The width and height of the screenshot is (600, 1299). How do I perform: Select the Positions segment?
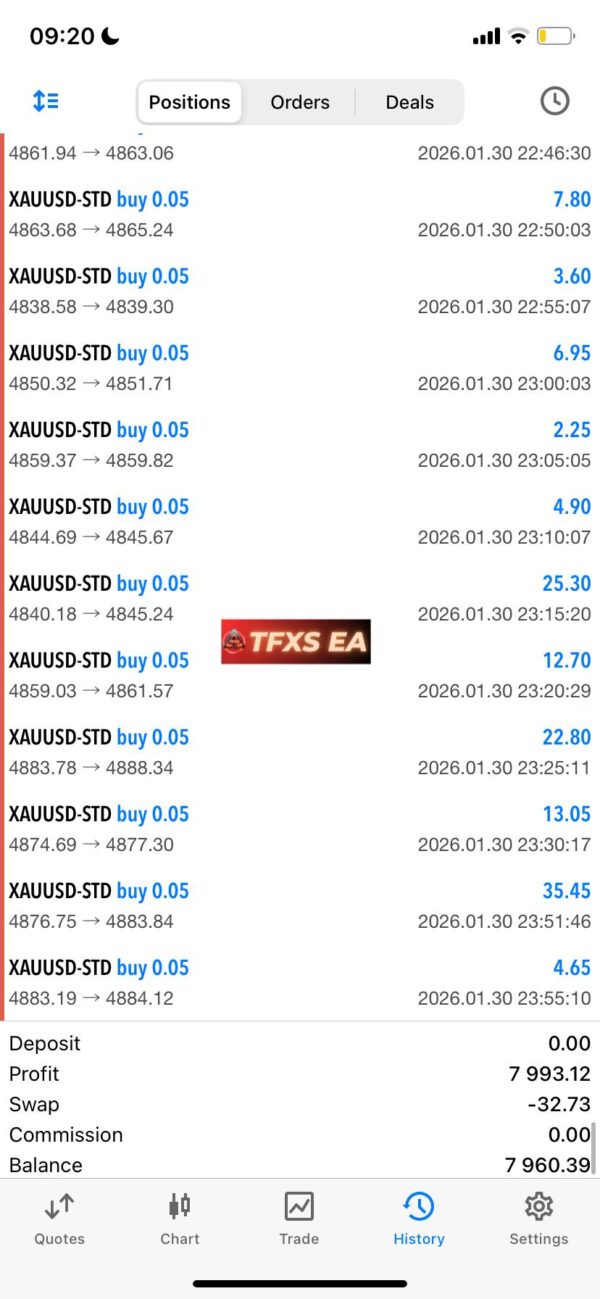189,102
